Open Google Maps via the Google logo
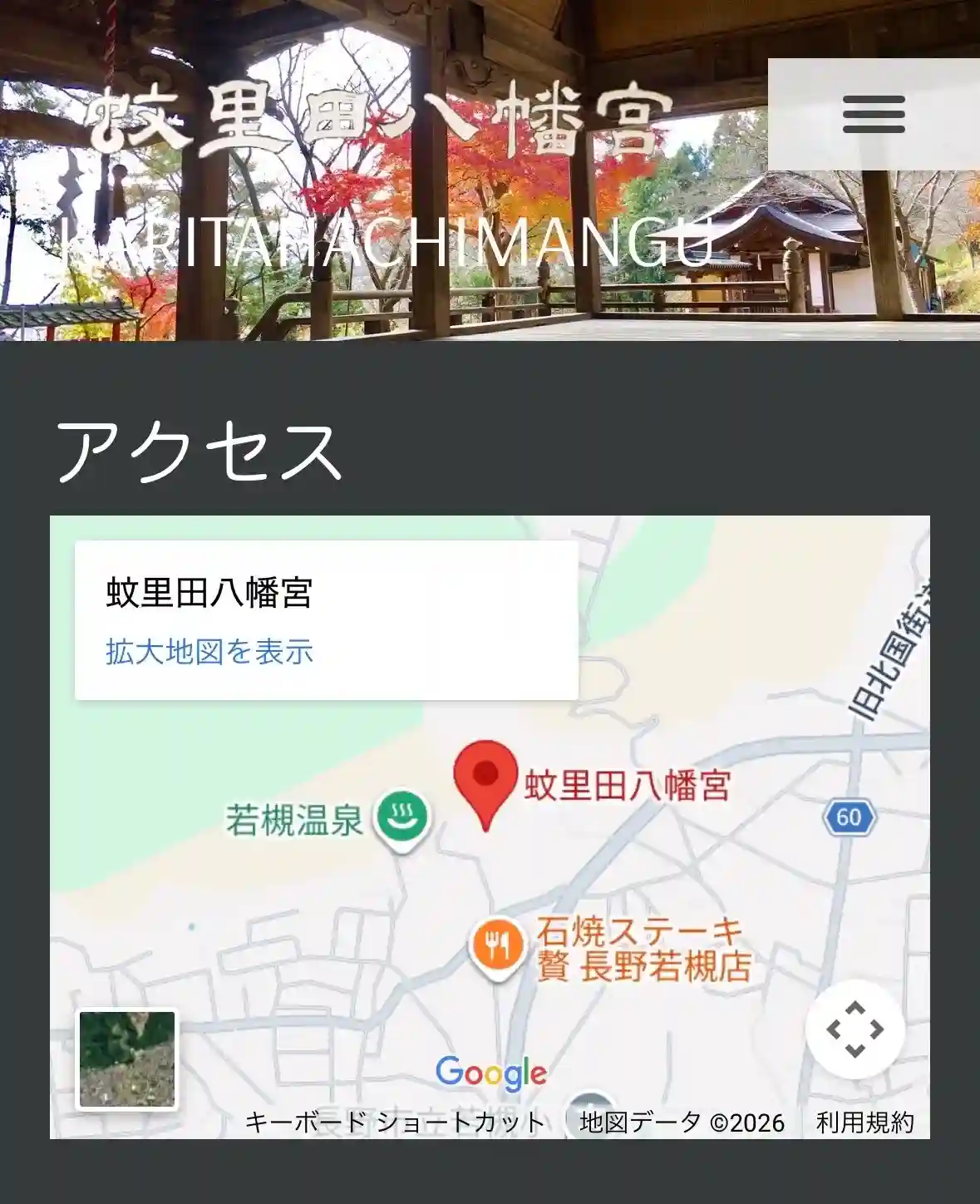 [491, 1073]
